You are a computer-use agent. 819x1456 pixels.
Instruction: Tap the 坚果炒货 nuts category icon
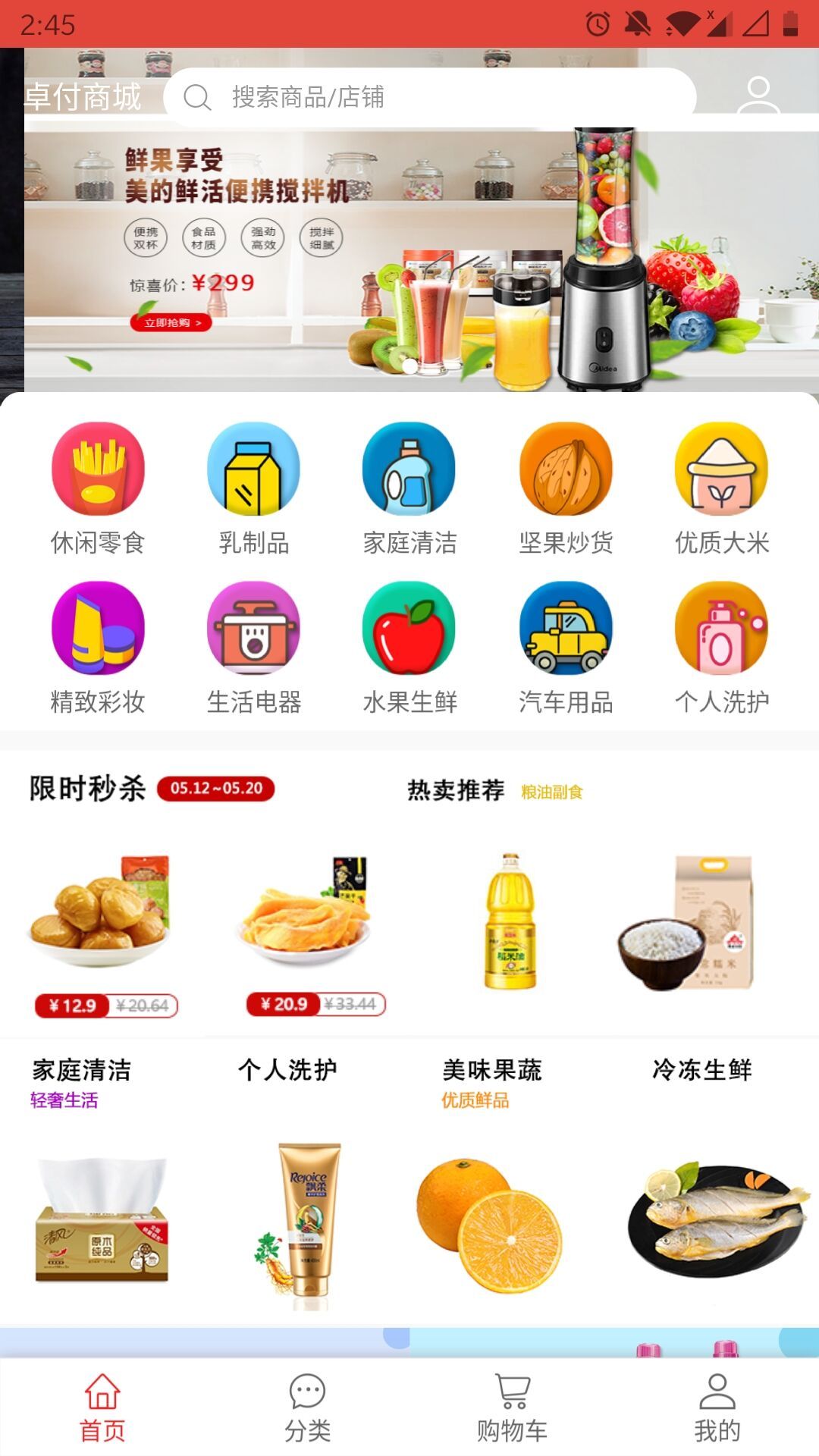(x=565, y=470)
